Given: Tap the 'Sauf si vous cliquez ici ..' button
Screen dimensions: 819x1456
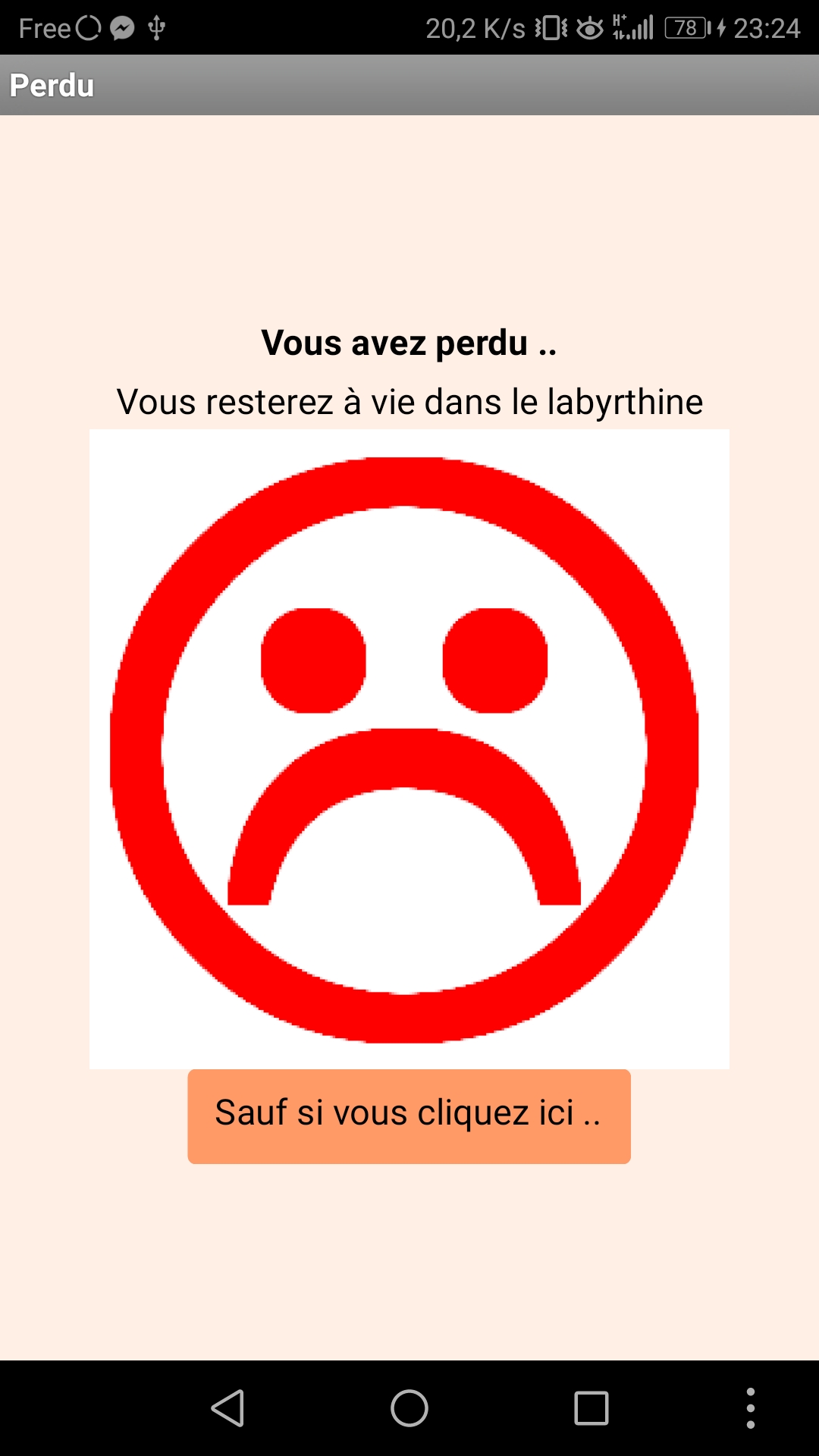Looking at the screenshot, I should coord(409,1116).
